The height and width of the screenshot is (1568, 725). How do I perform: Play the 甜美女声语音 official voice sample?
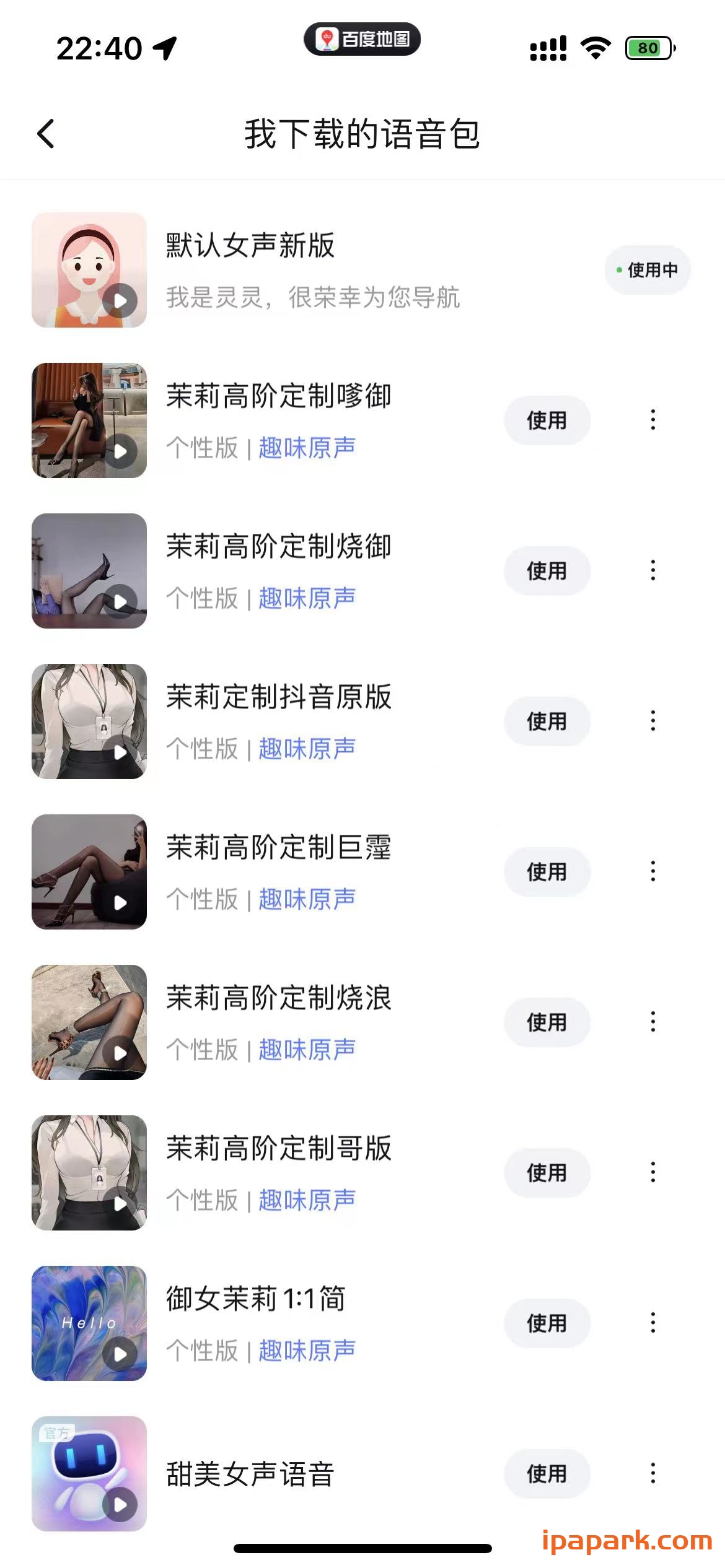coord(121,1506)
